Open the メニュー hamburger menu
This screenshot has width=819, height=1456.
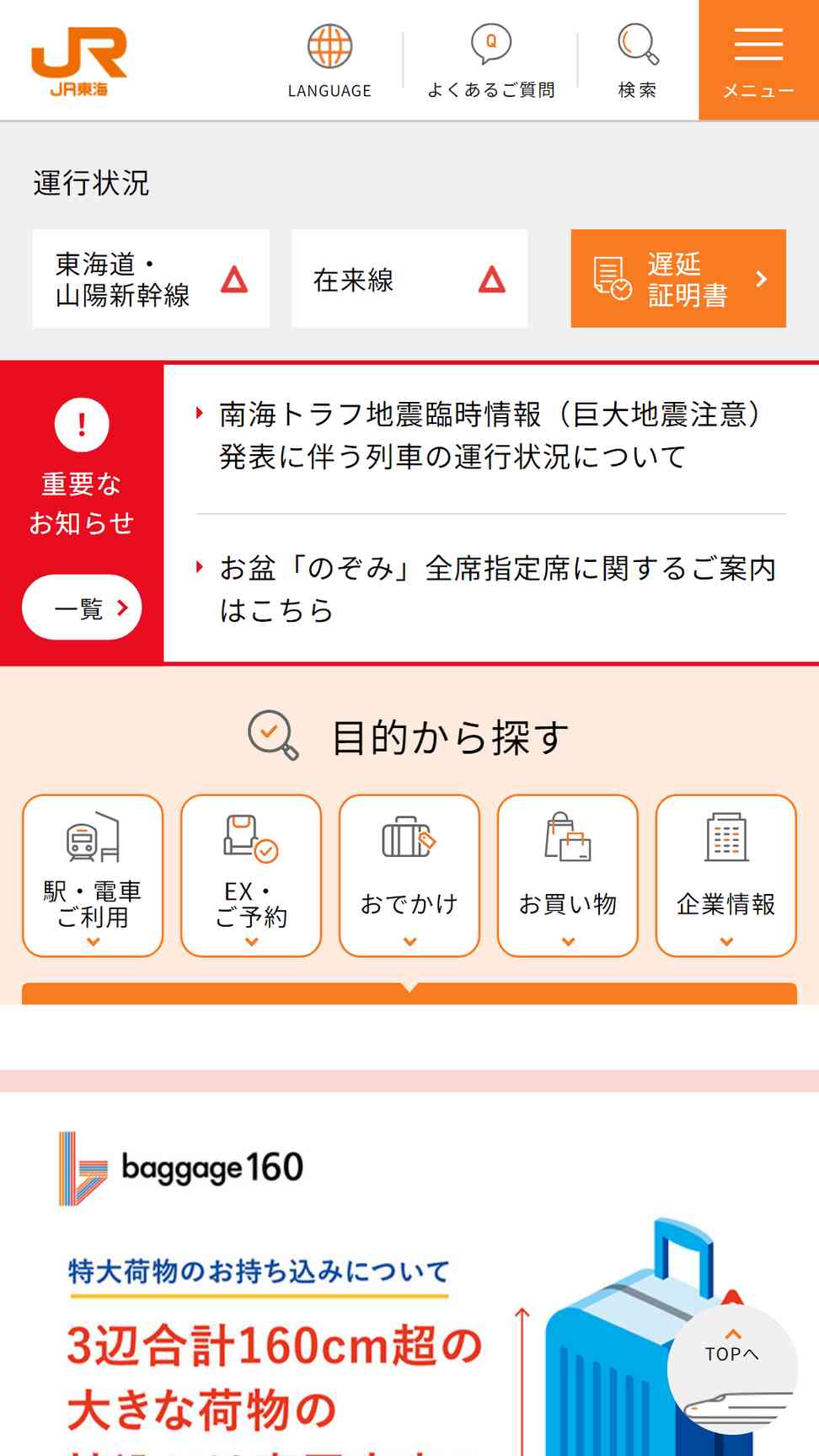(758, 61)
